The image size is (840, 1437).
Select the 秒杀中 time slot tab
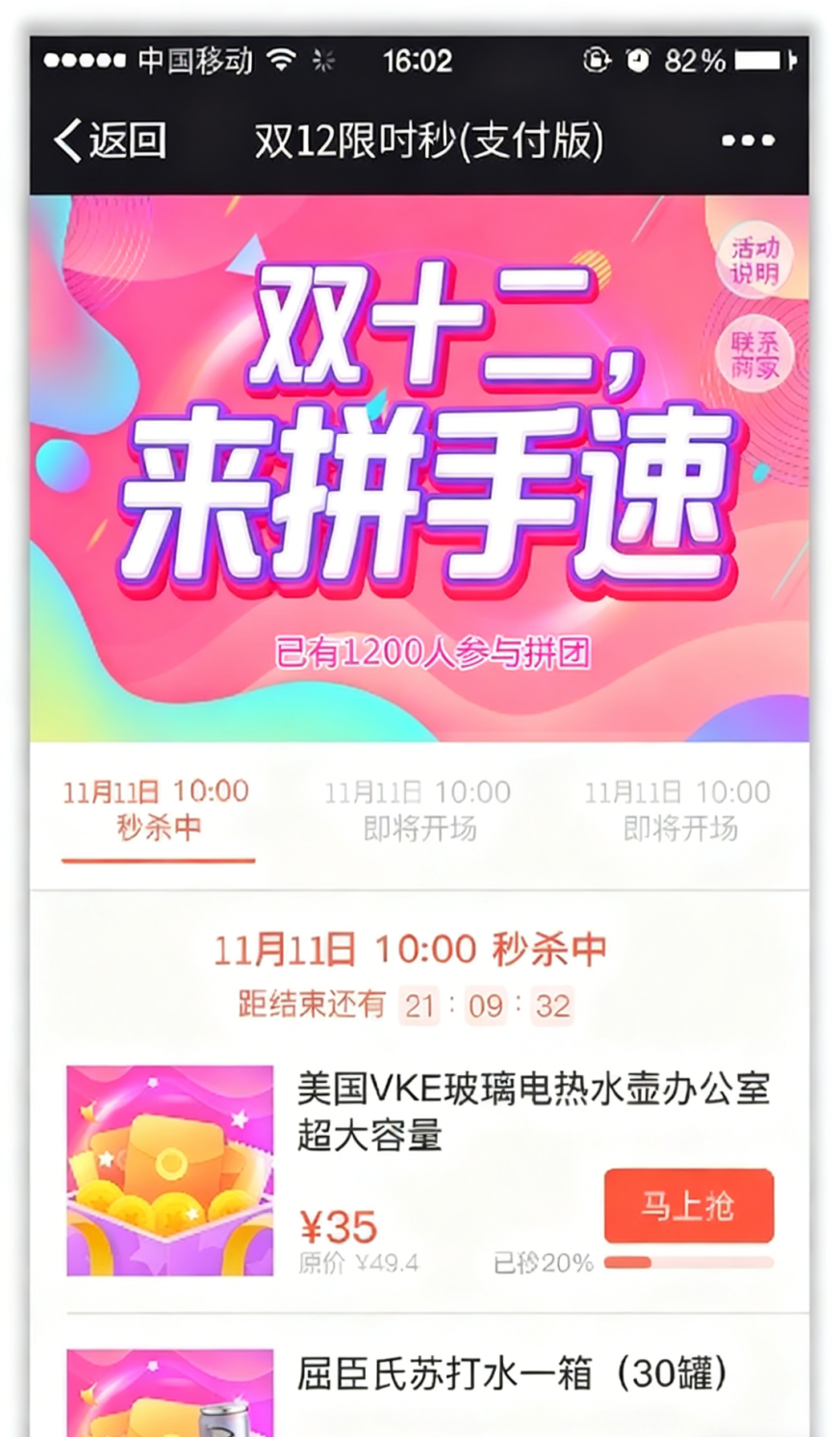click(x=157, y=809)
